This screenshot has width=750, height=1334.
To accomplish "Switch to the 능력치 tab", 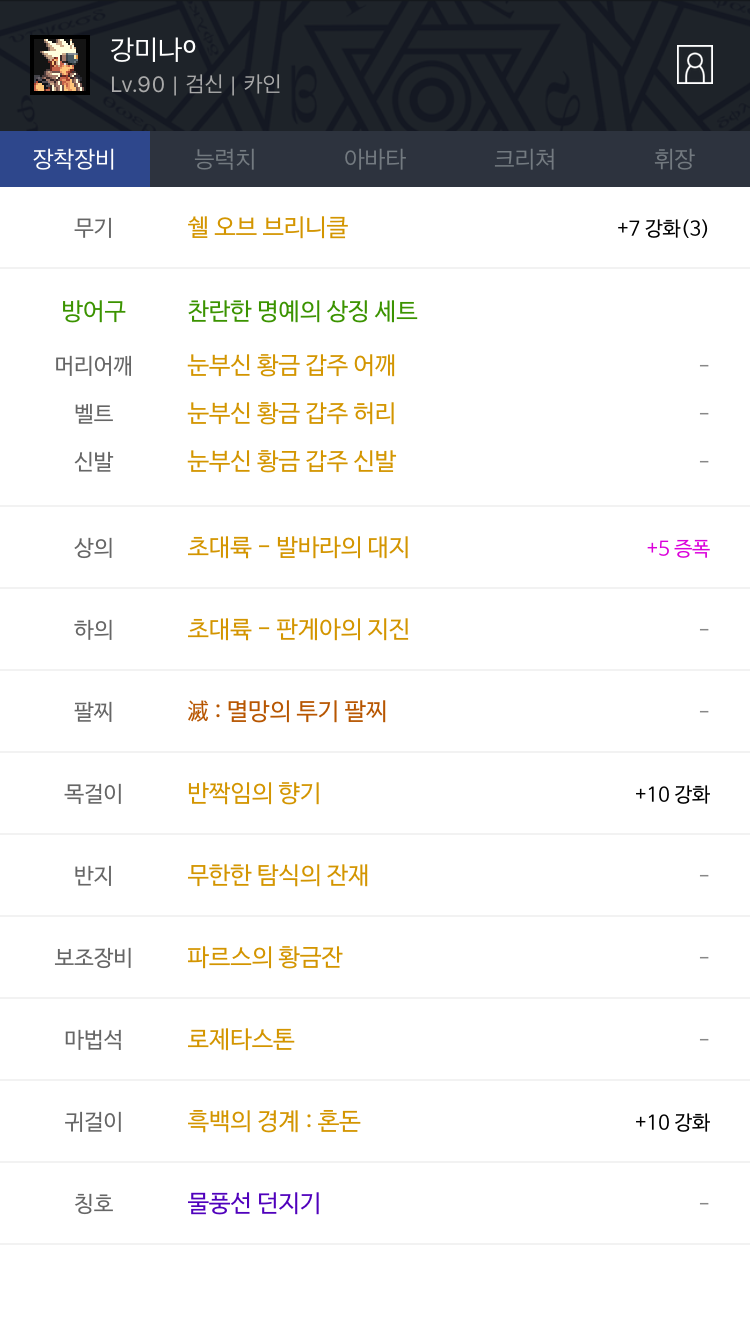I will tap(225, 159).
